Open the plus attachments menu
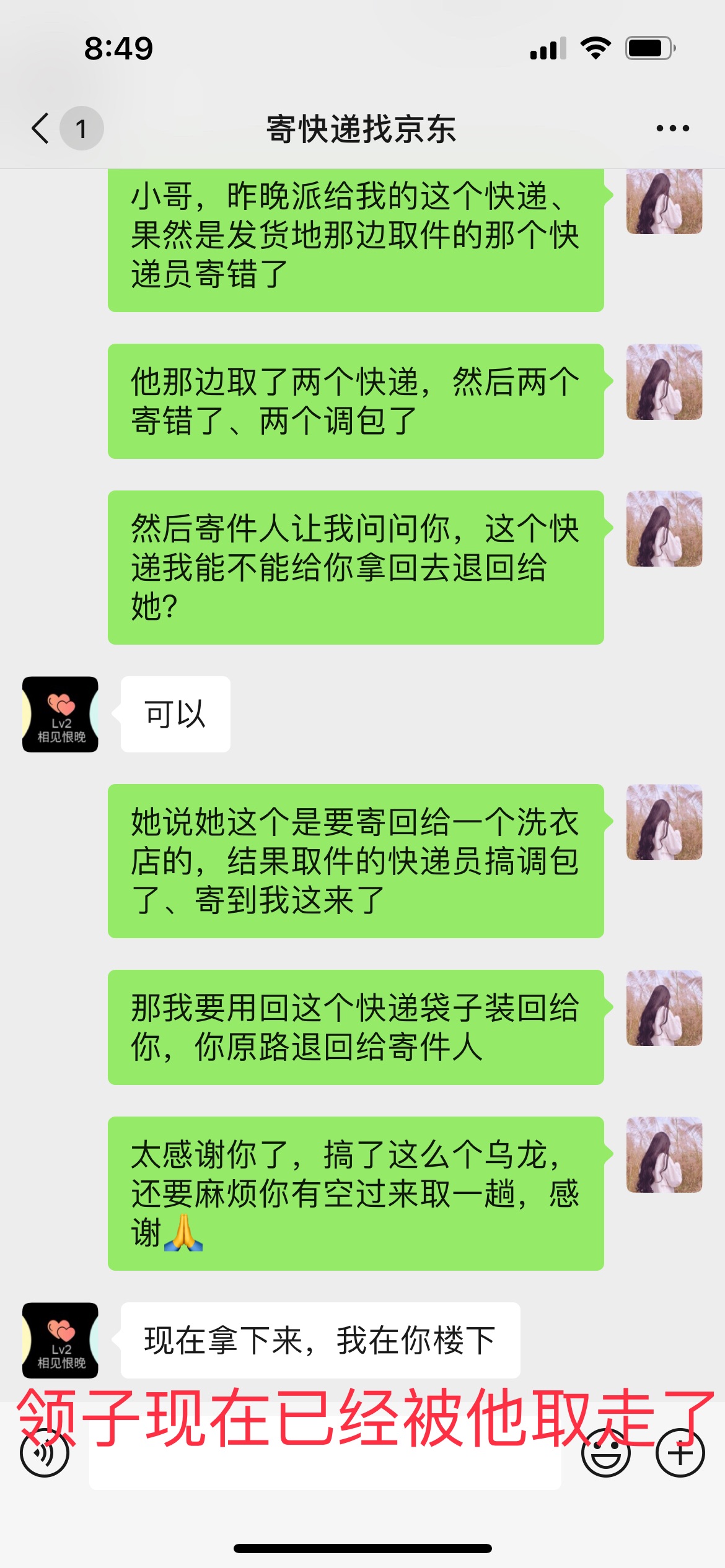725x1568 pixels. 680,1452
